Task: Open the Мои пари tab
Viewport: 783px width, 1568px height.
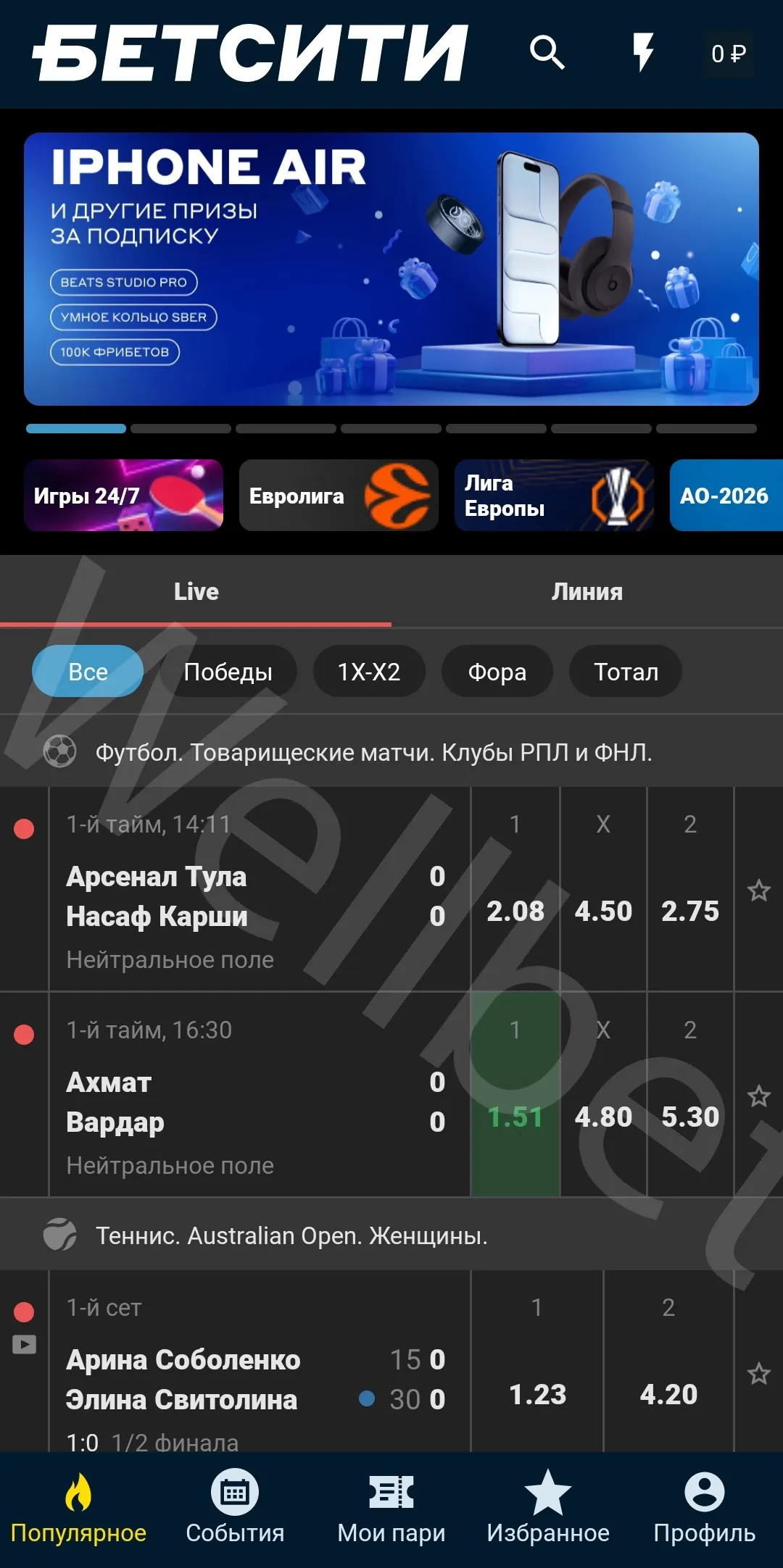Action: pos(391,1509)
